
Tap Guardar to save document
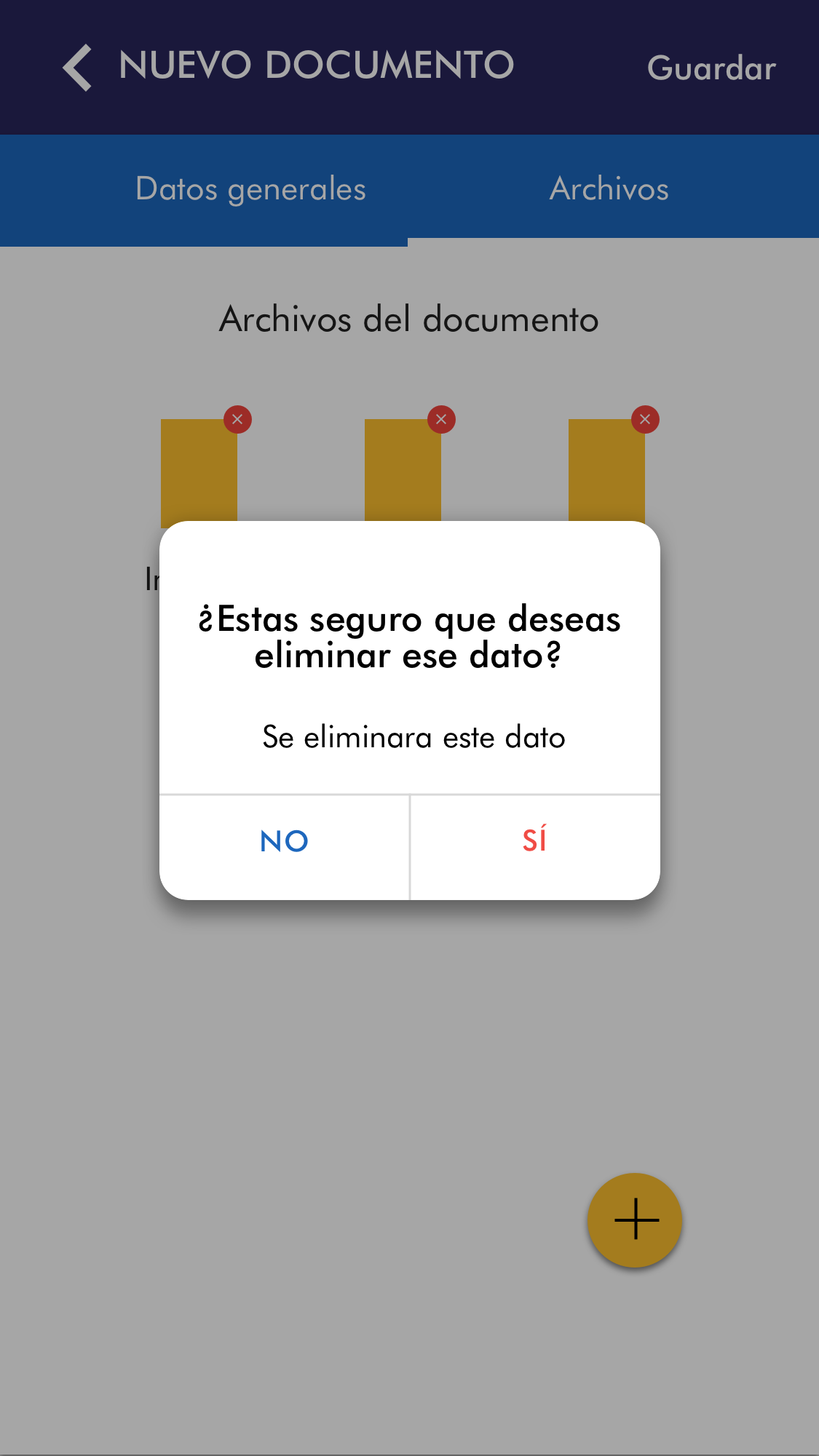coord(711,68)
